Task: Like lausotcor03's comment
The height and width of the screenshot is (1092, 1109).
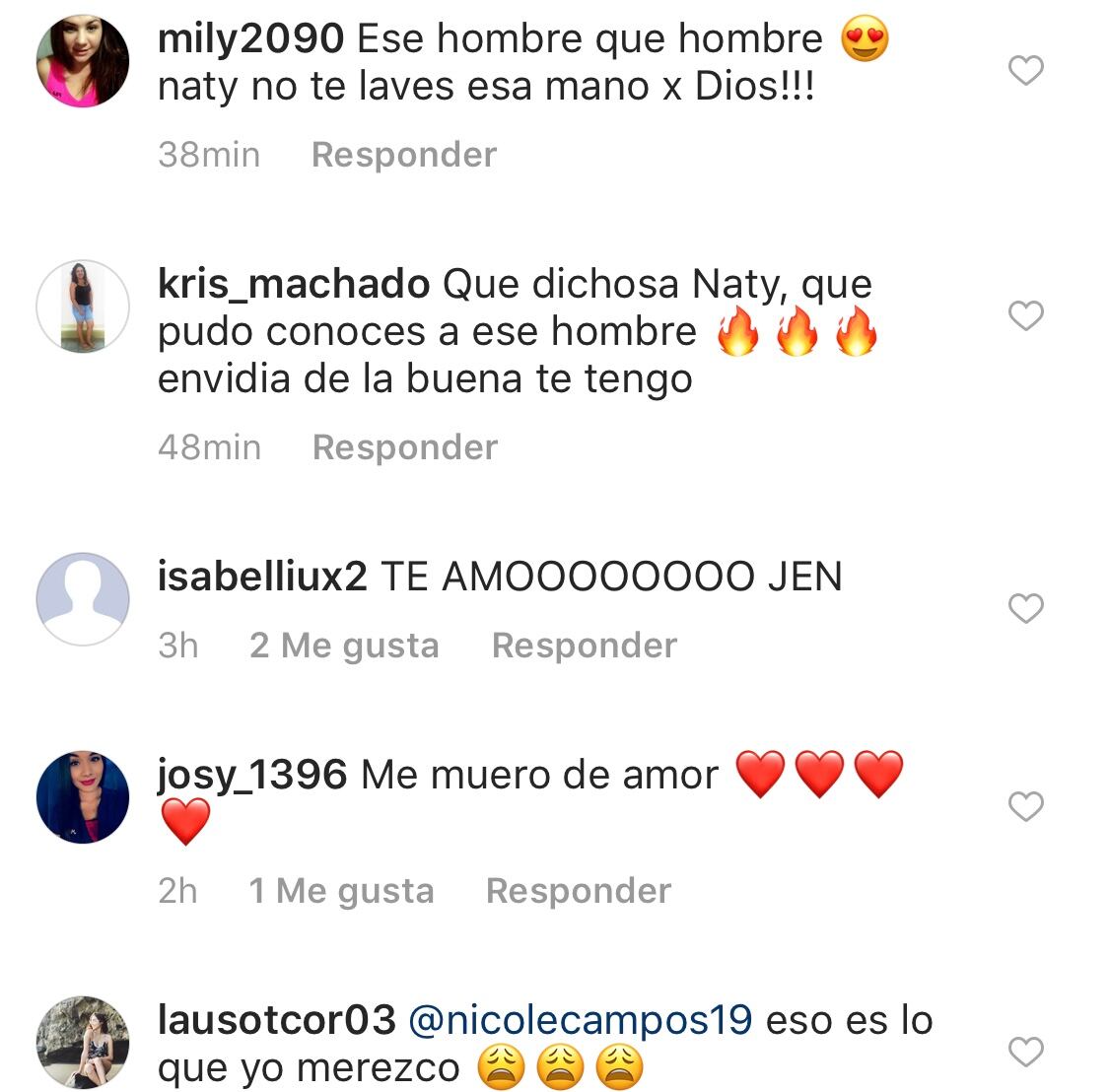Action: point(1026,1052)
